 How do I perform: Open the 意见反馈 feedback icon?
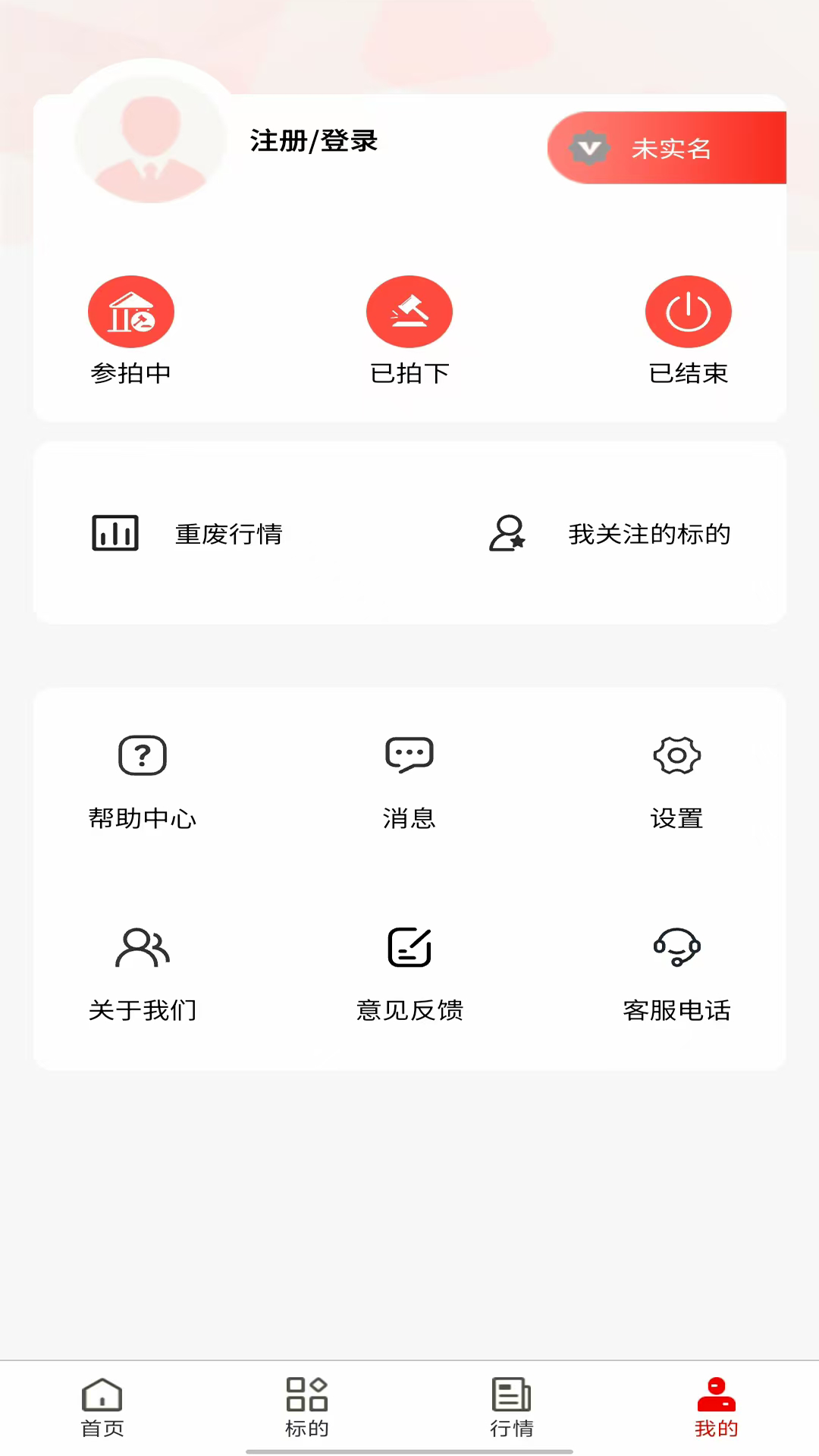[409, 947]
